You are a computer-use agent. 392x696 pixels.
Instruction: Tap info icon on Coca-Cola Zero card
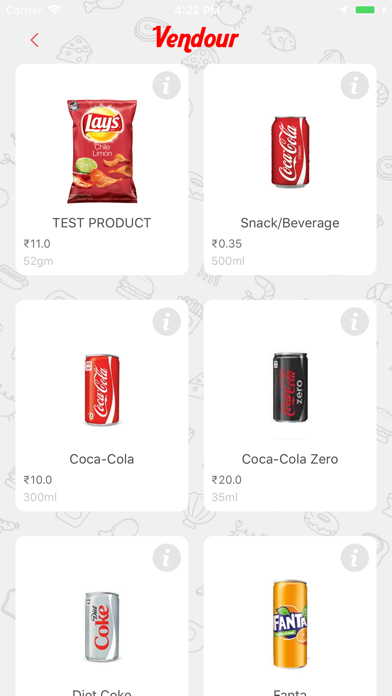(355, 321)
